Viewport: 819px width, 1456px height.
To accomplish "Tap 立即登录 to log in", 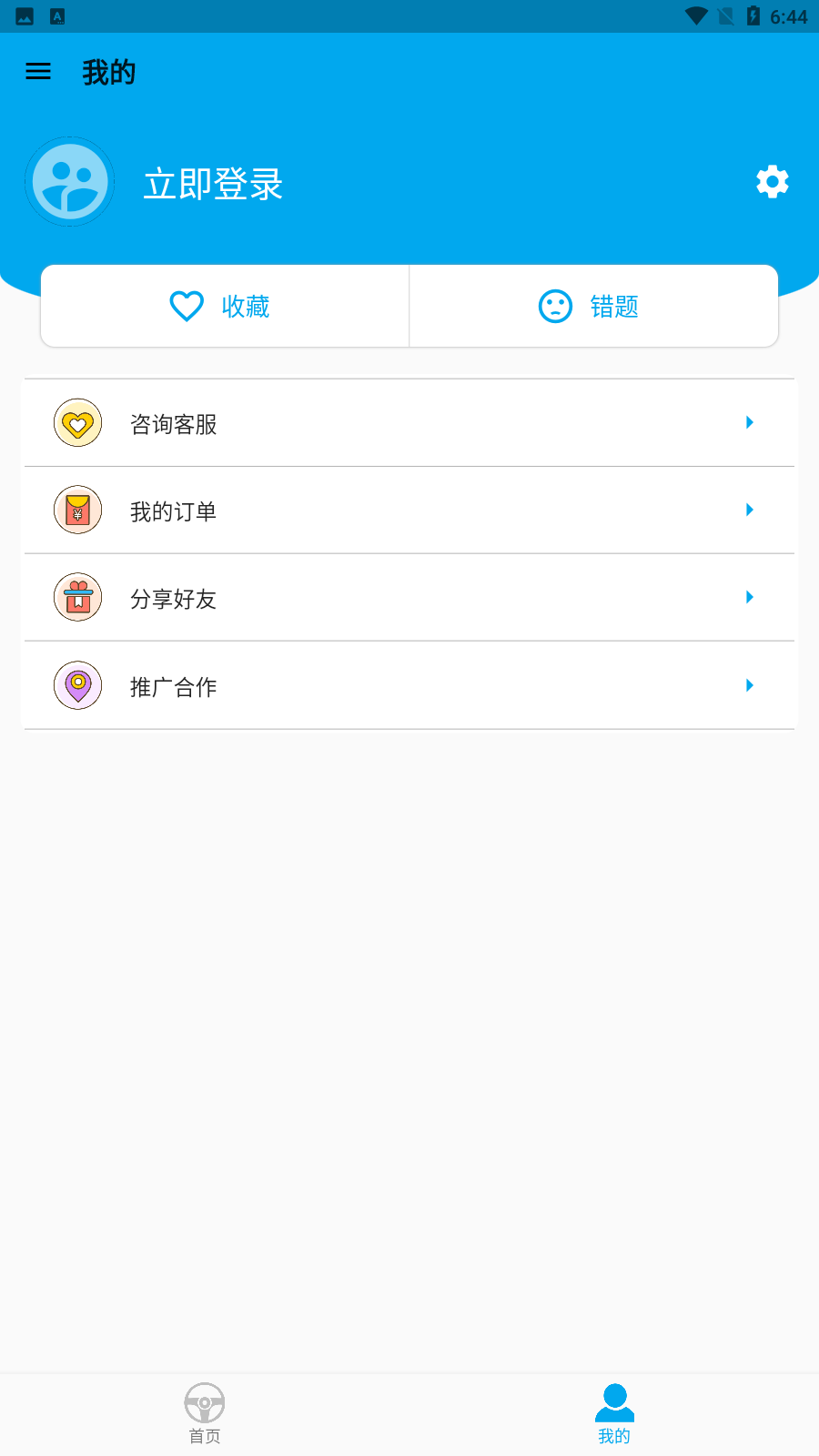I will (213, 184).
